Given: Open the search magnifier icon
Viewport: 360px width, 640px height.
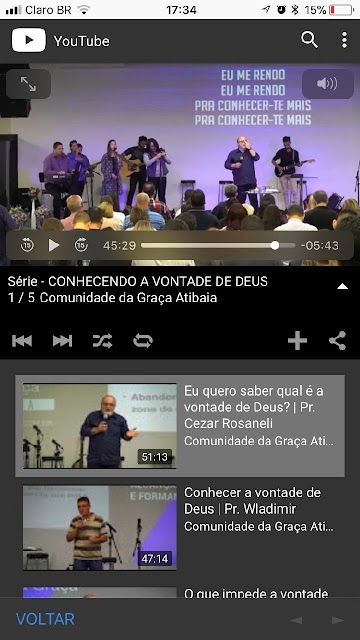Looking at the screenshot, I should 309,40.
